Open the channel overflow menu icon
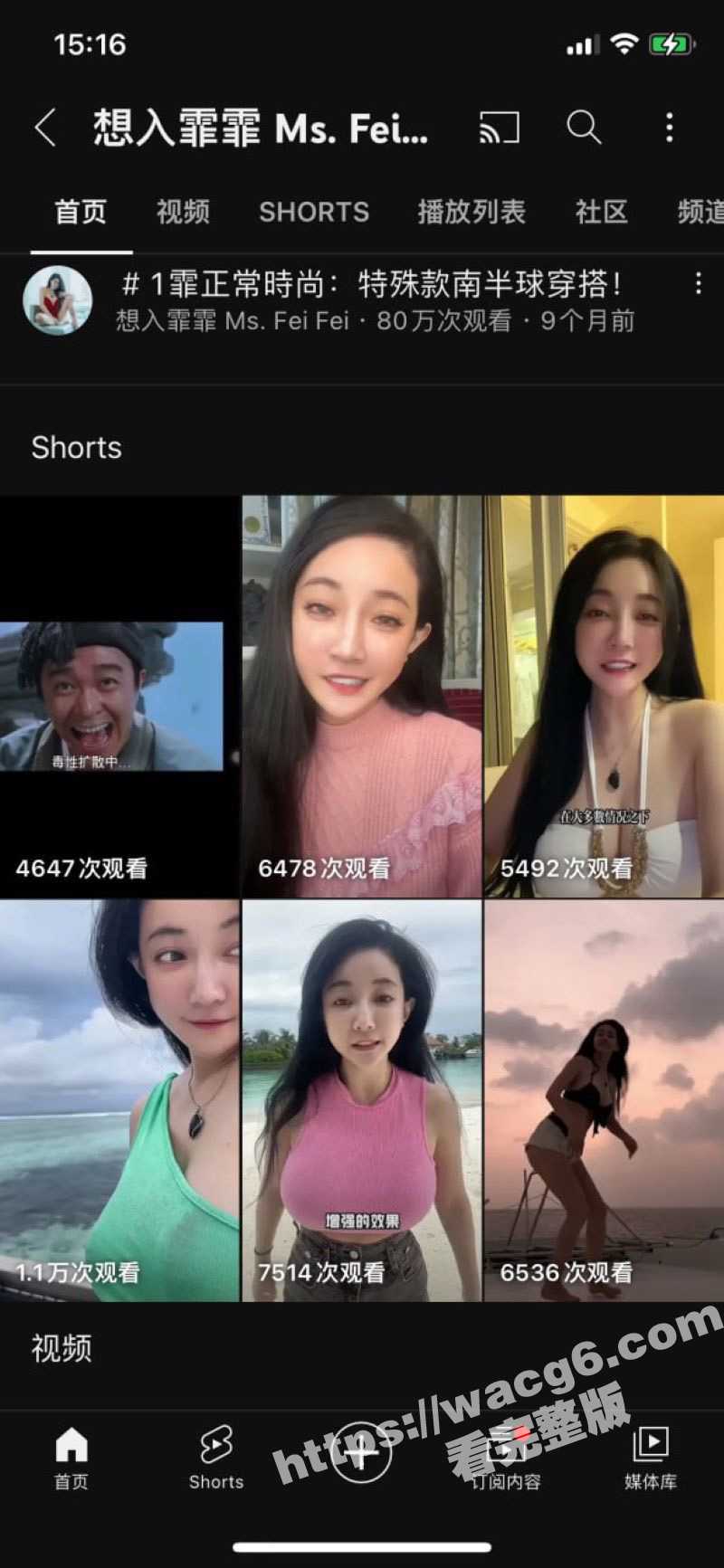This screenshot has height=1568, width=724. (x=668, y=128)
